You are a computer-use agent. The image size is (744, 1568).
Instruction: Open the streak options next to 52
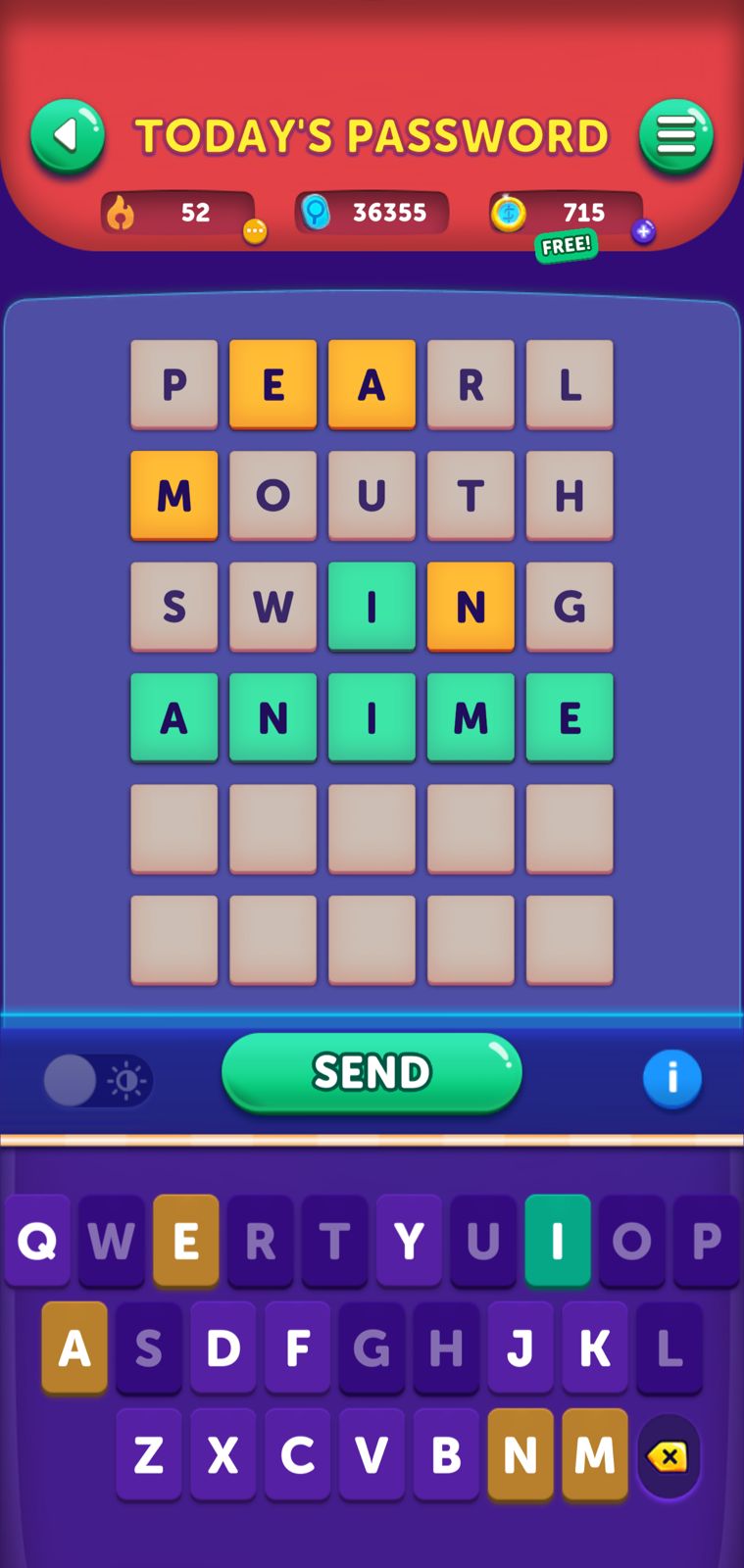[255, 231]
